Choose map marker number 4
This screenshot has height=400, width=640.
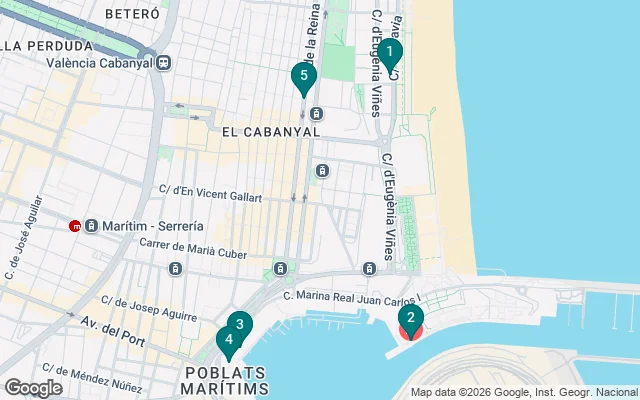click(229, 340)
